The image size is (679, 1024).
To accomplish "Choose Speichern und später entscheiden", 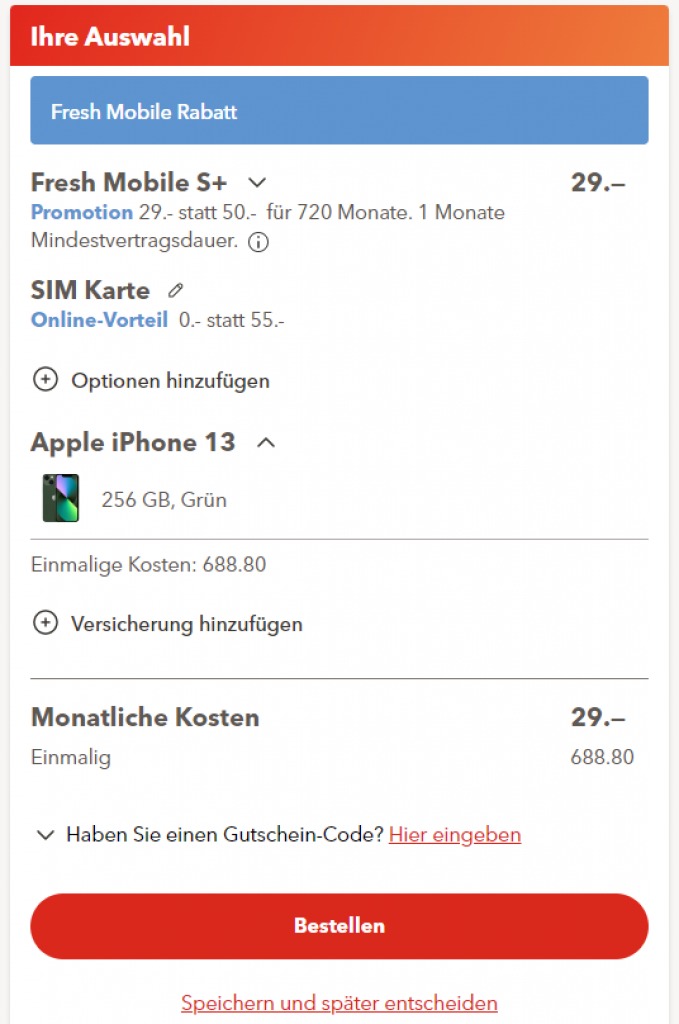I will click(339, 1002).
